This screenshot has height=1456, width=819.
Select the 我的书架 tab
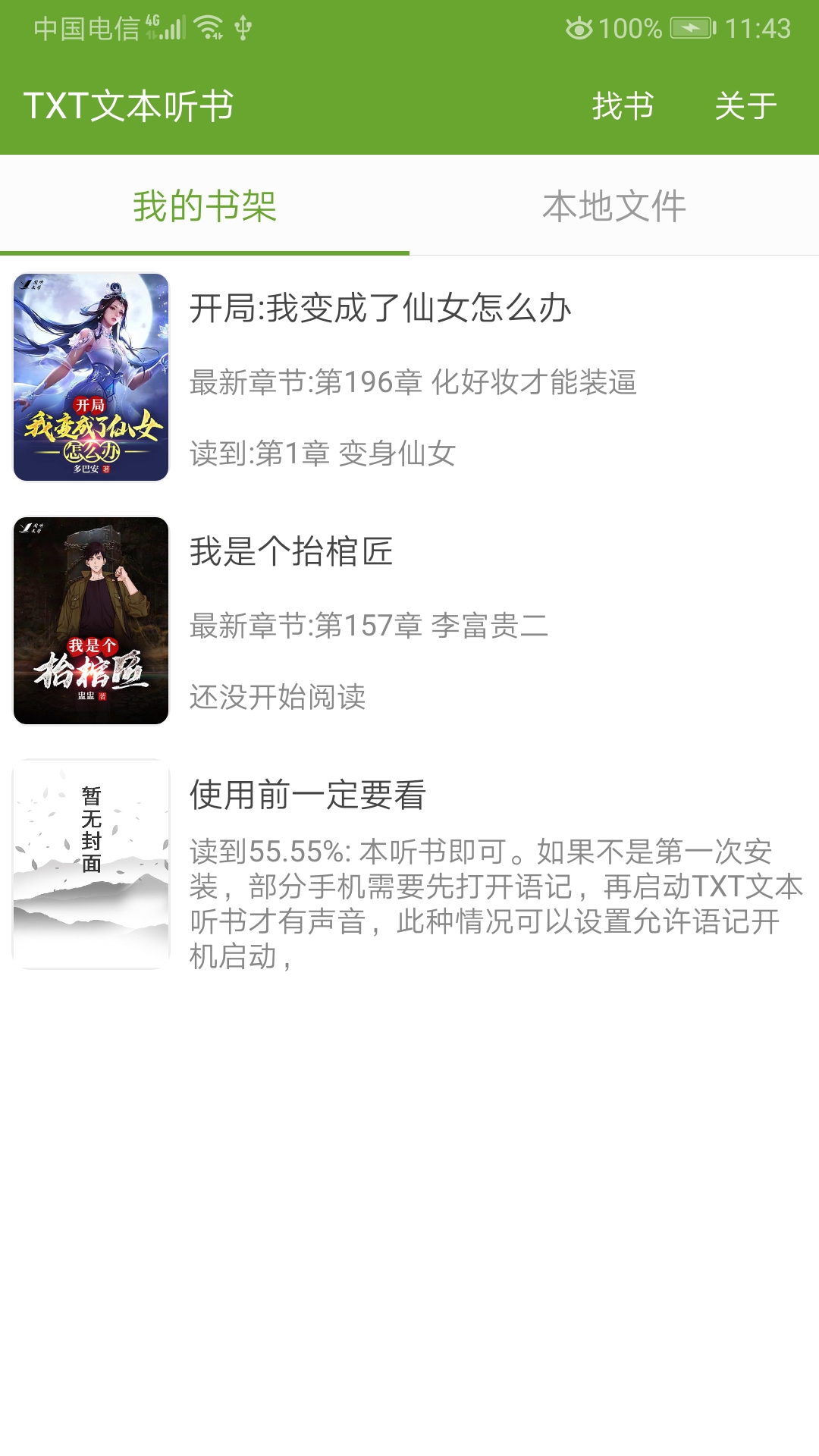pos(205,205)
